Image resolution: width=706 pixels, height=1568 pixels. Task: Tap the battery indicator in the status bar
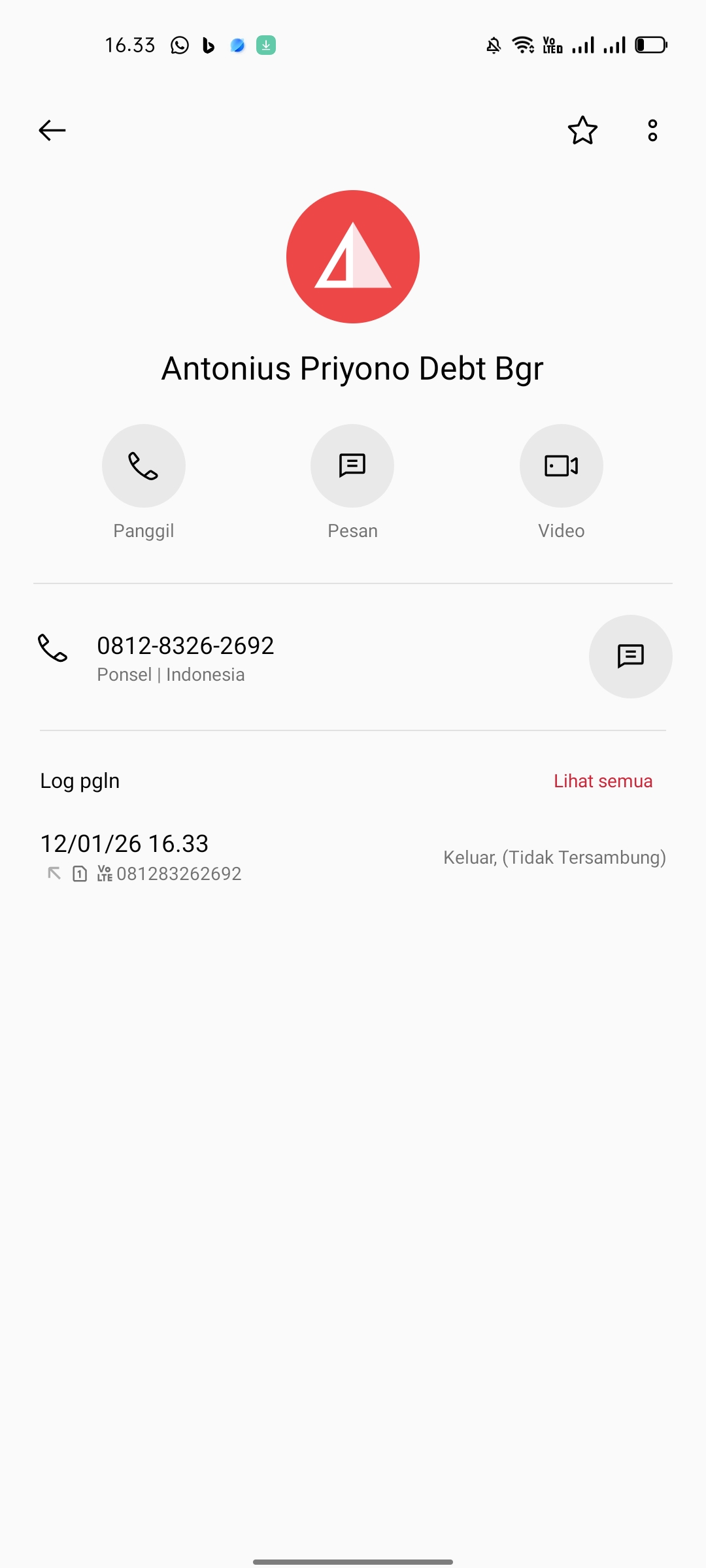(x=649, y=44)
